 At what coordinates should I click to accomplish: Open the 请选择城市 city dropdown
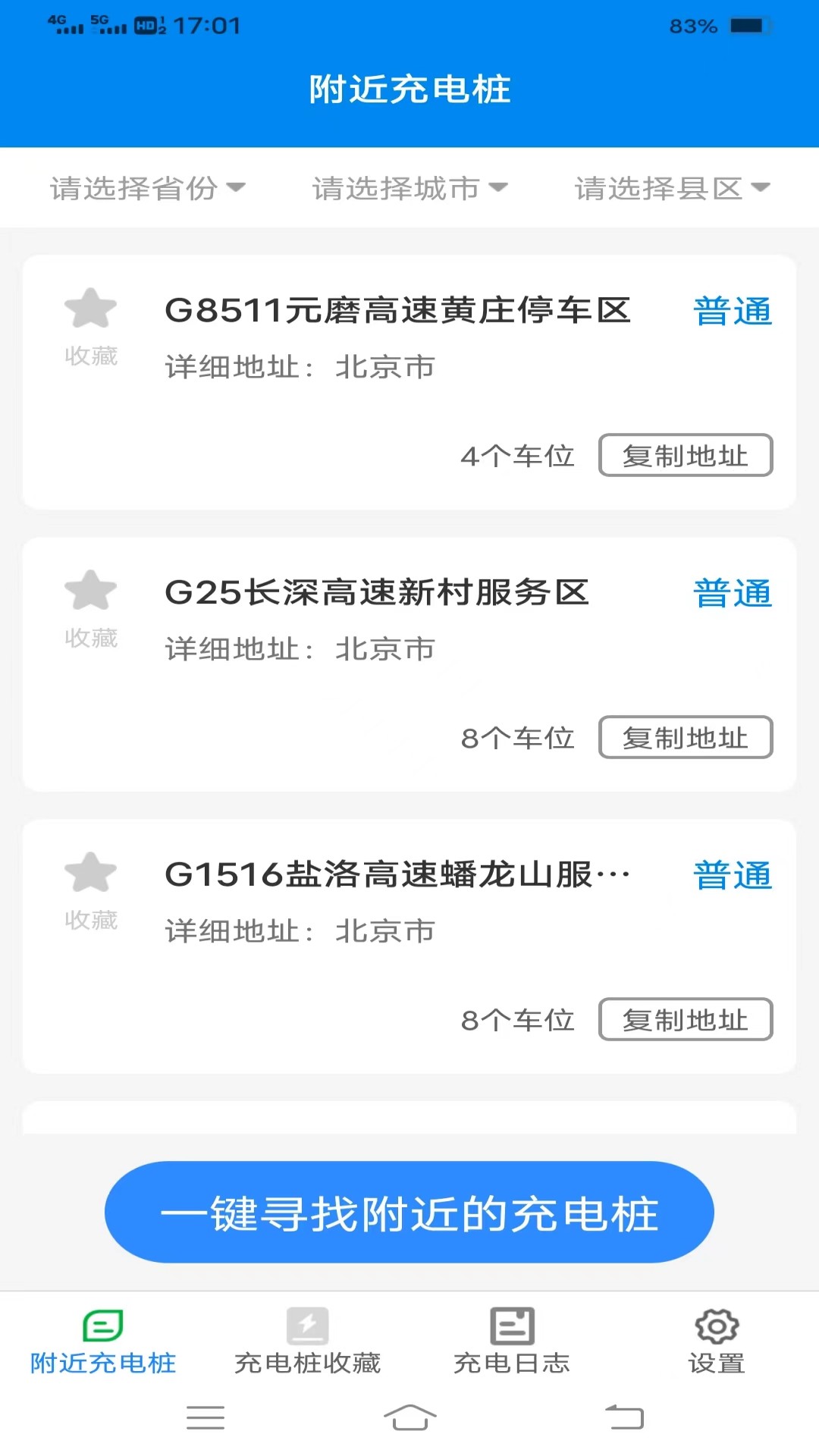[409, 188]
